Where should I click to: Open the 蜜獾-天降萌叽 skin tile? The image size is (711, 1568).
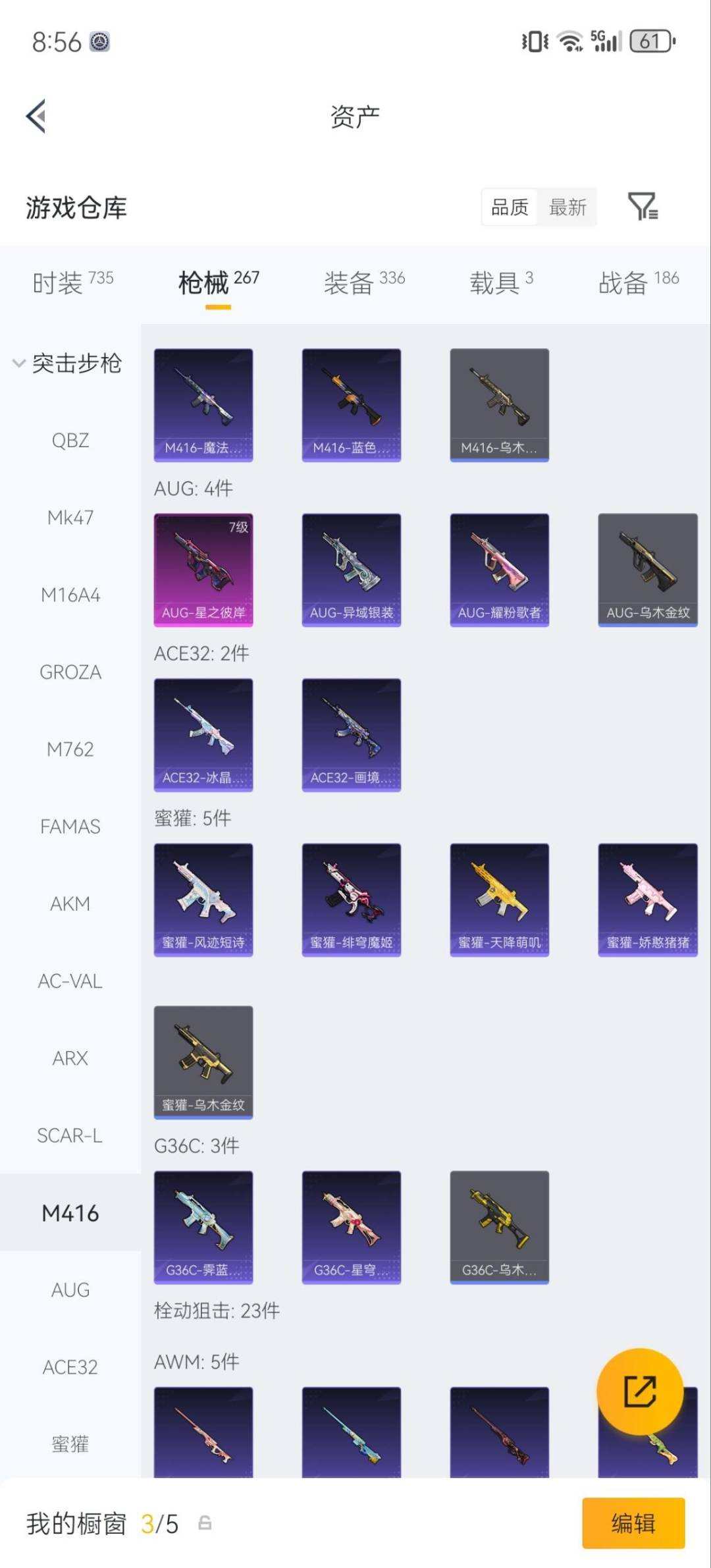point(500,900)
